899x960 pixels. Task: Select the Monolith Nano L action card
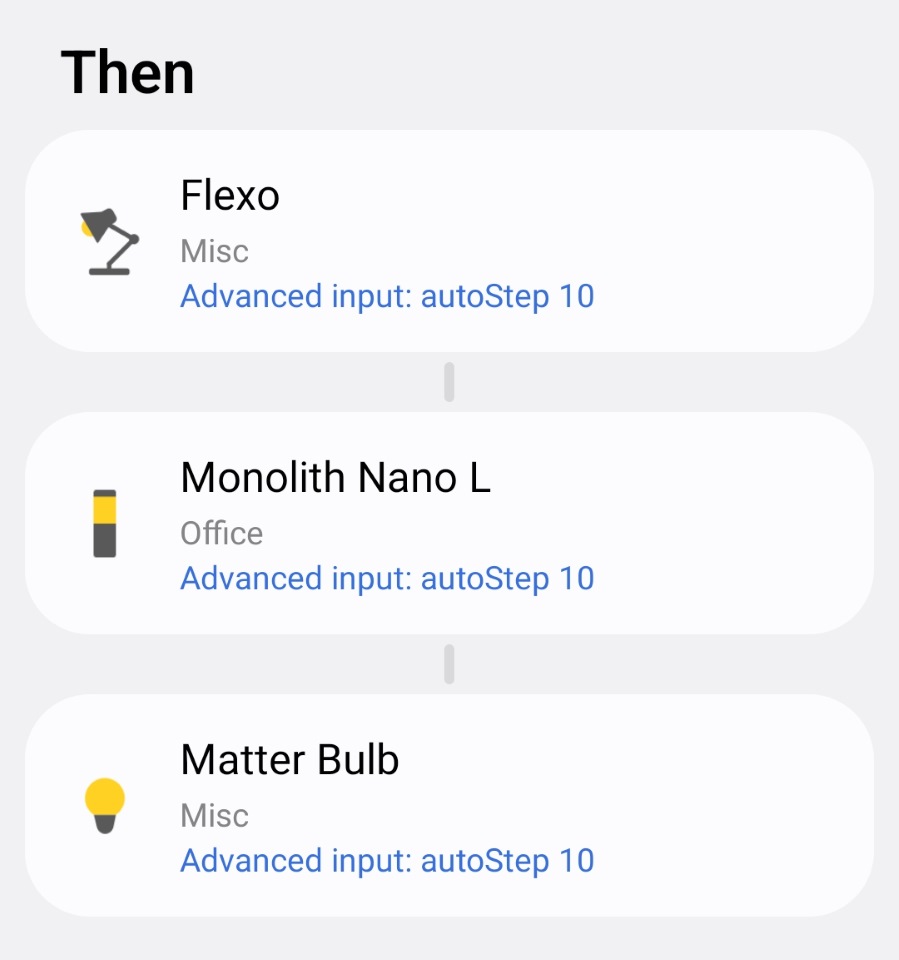(x=449, y=523)
